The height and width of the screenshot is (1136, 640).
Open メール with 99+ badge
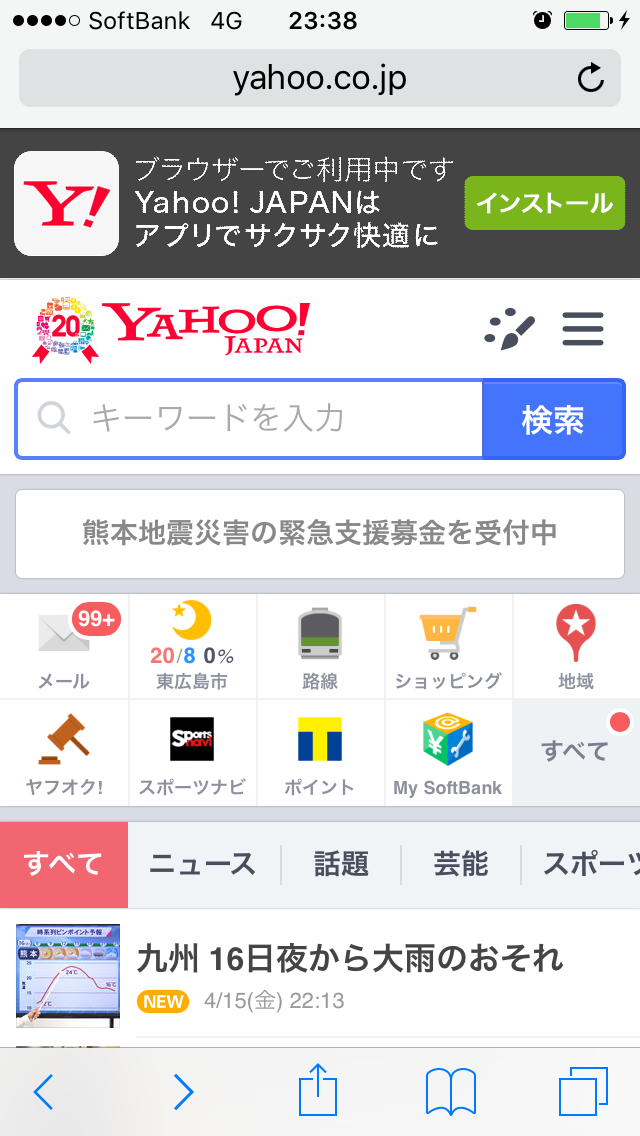point(65,647)
